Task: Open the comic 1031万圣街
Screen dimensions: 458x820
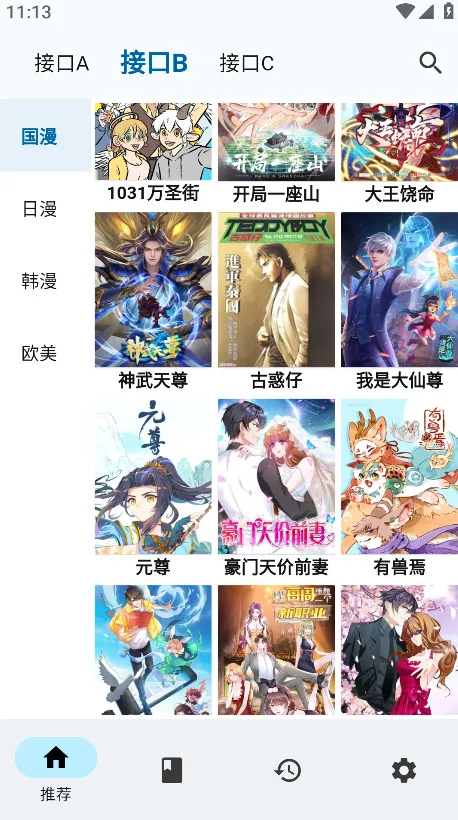Action: coord(153,154)
